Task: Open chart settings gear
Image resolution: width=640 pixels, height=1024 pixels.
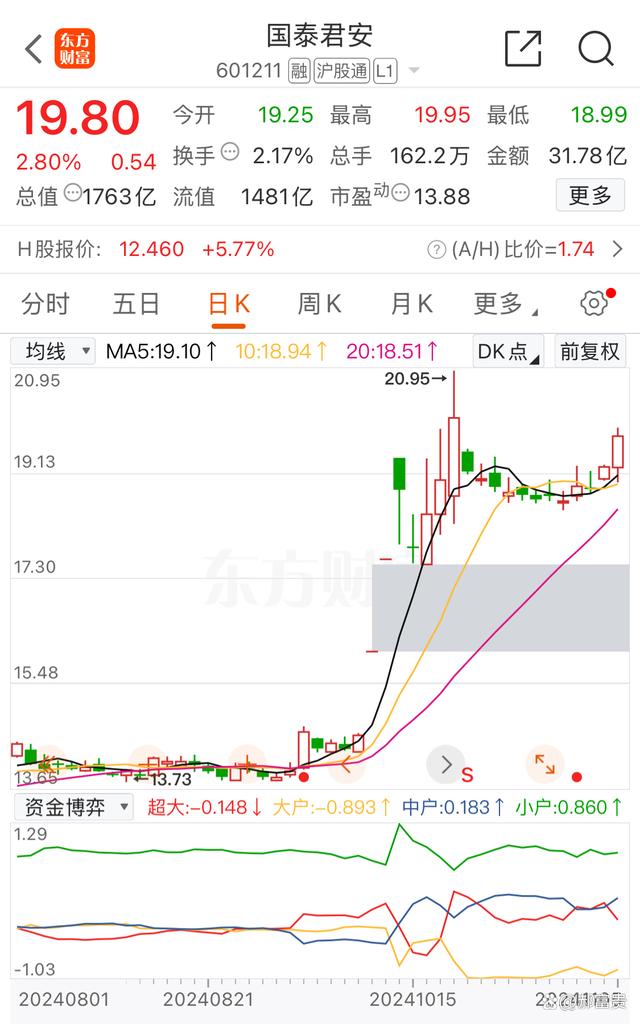Action: [594, 303]
